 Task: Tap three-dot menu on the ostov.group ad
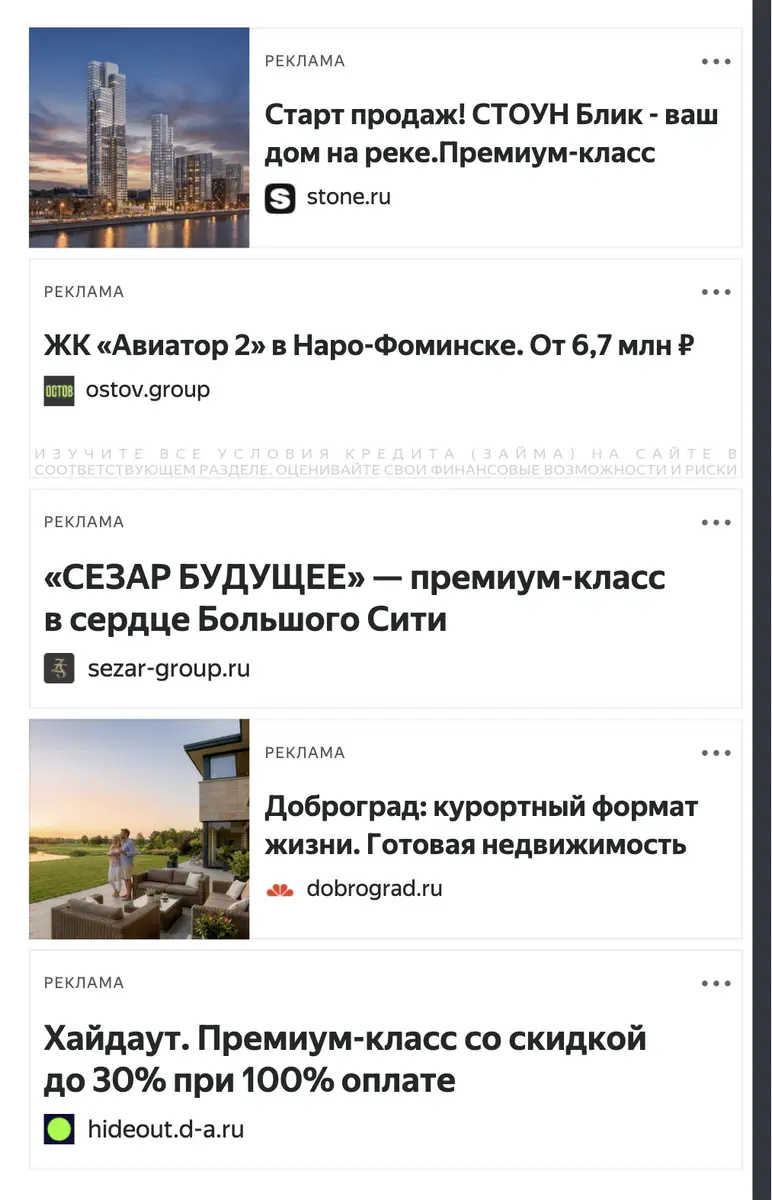pyautogui.click(x=716, y=292)
